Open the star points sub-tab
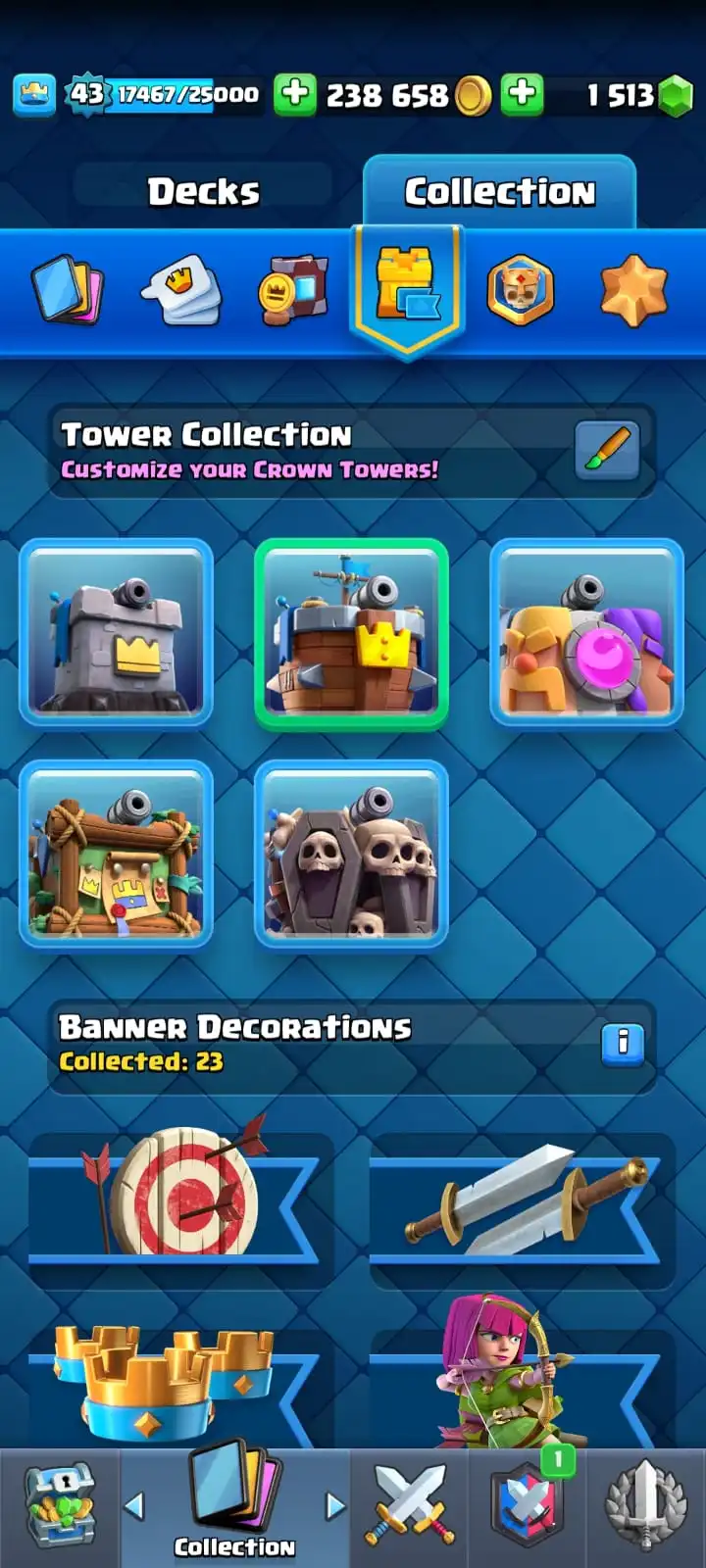This screenshot has width=706, height=1568. tap(632, 290)
